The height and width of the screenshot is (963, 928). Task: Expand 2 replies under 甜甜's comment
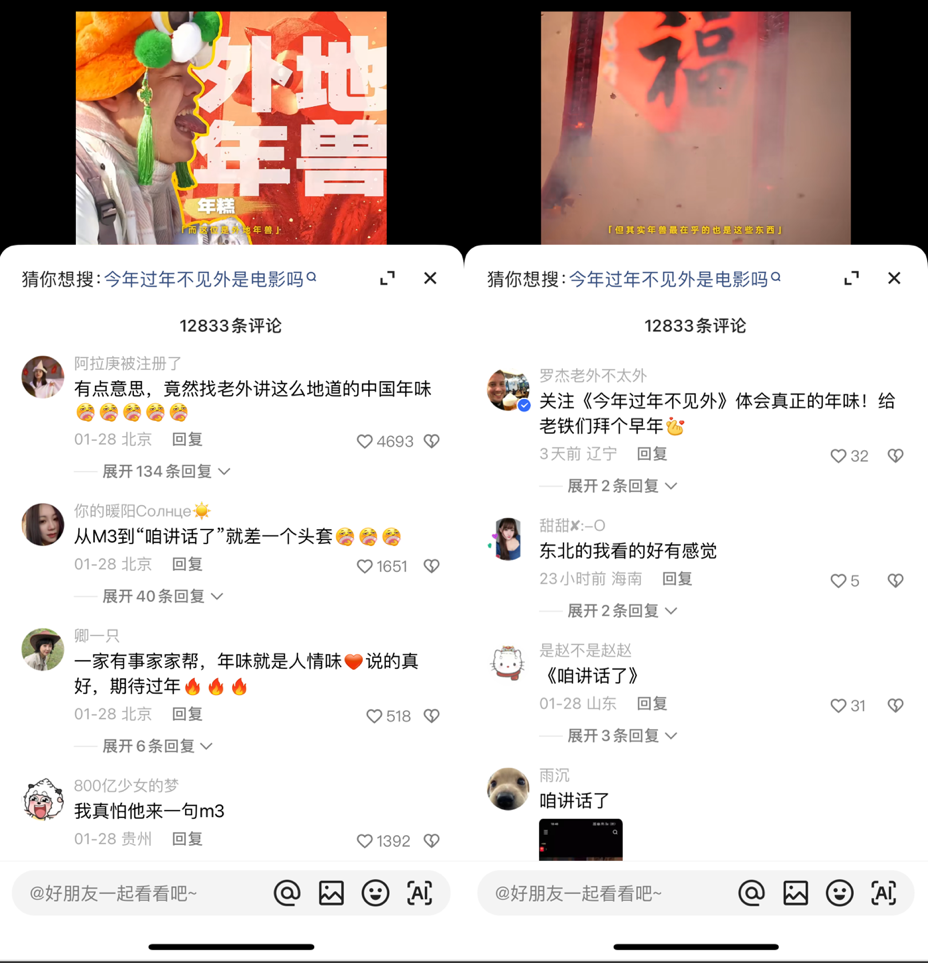point(622,611)
